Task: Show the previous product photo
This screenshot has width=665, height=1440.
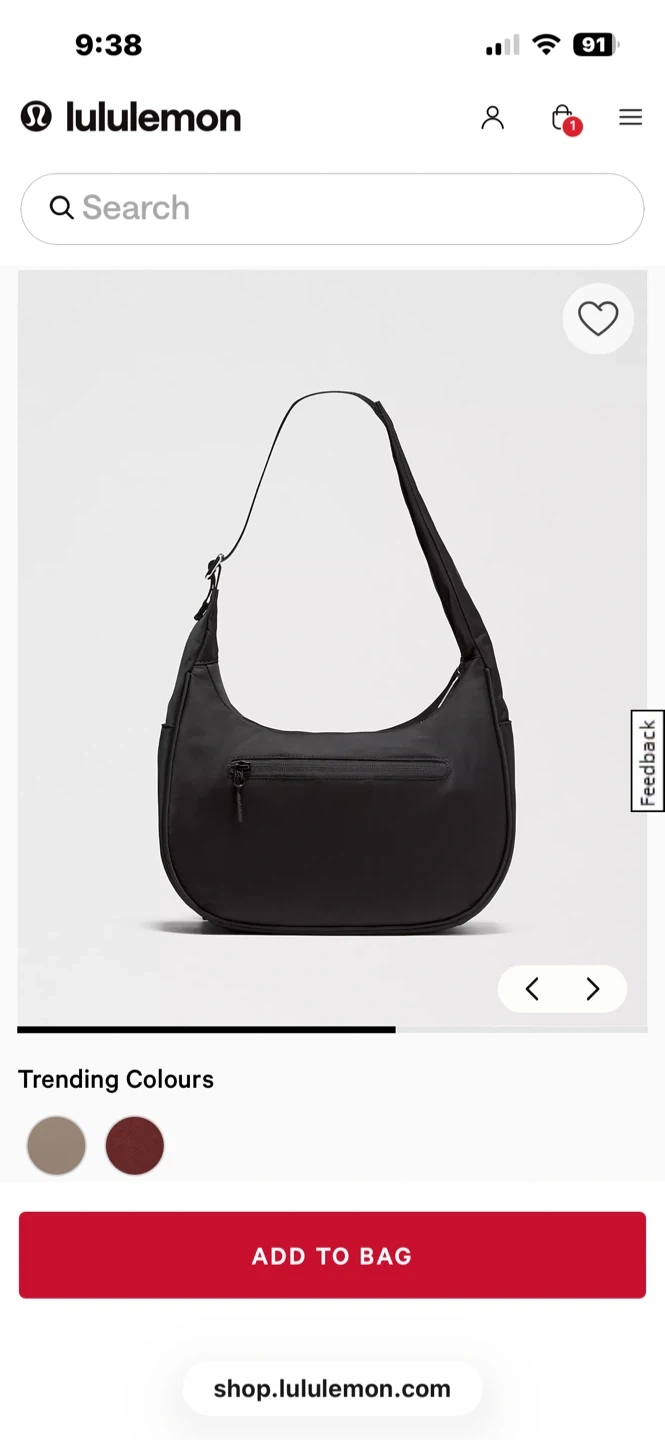Action: tap(532, 989)
